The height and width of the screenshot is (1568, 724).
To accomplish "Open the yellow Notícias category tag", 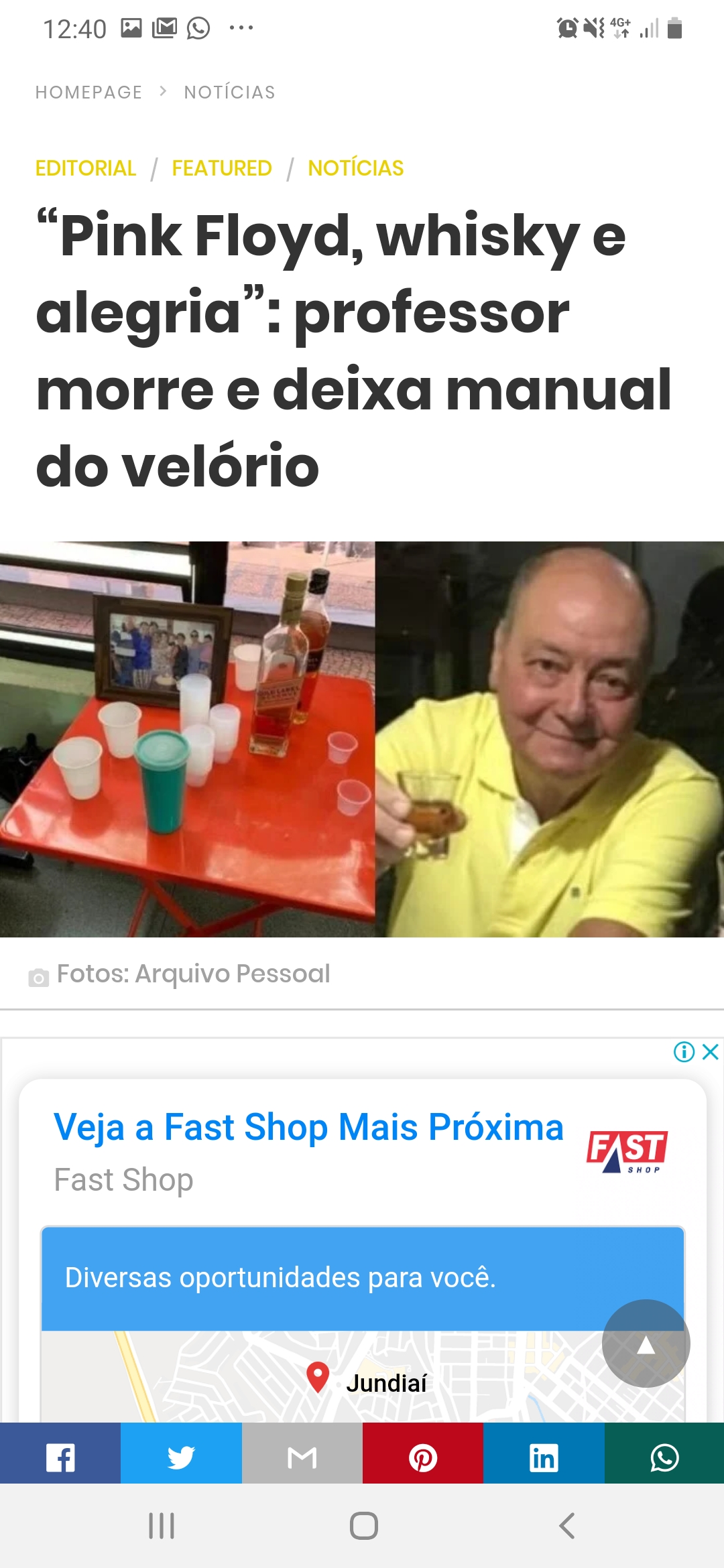I will (355, 168).
